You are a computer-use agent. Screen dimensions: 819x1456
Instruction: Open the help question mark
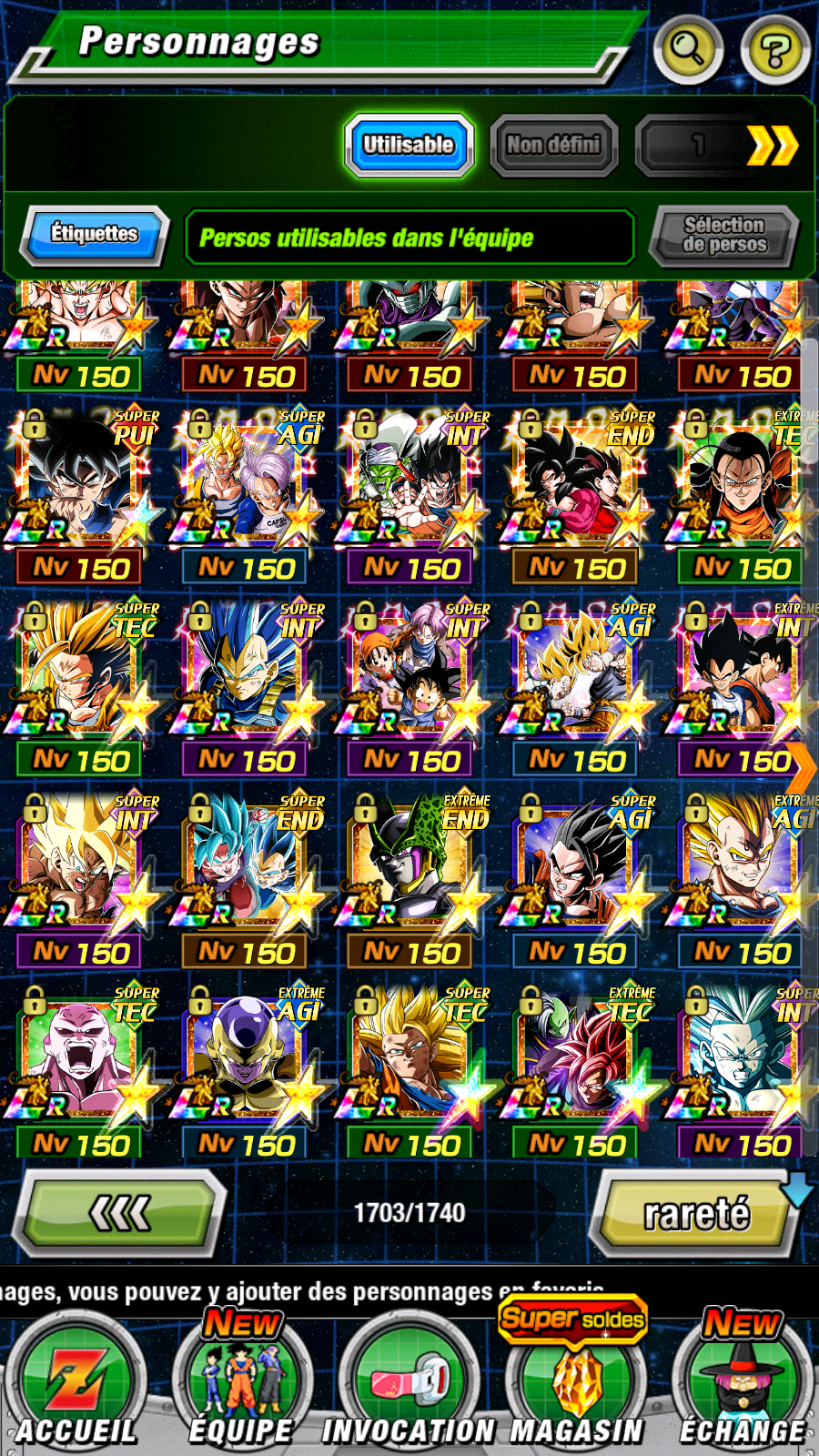coord(774,50)
